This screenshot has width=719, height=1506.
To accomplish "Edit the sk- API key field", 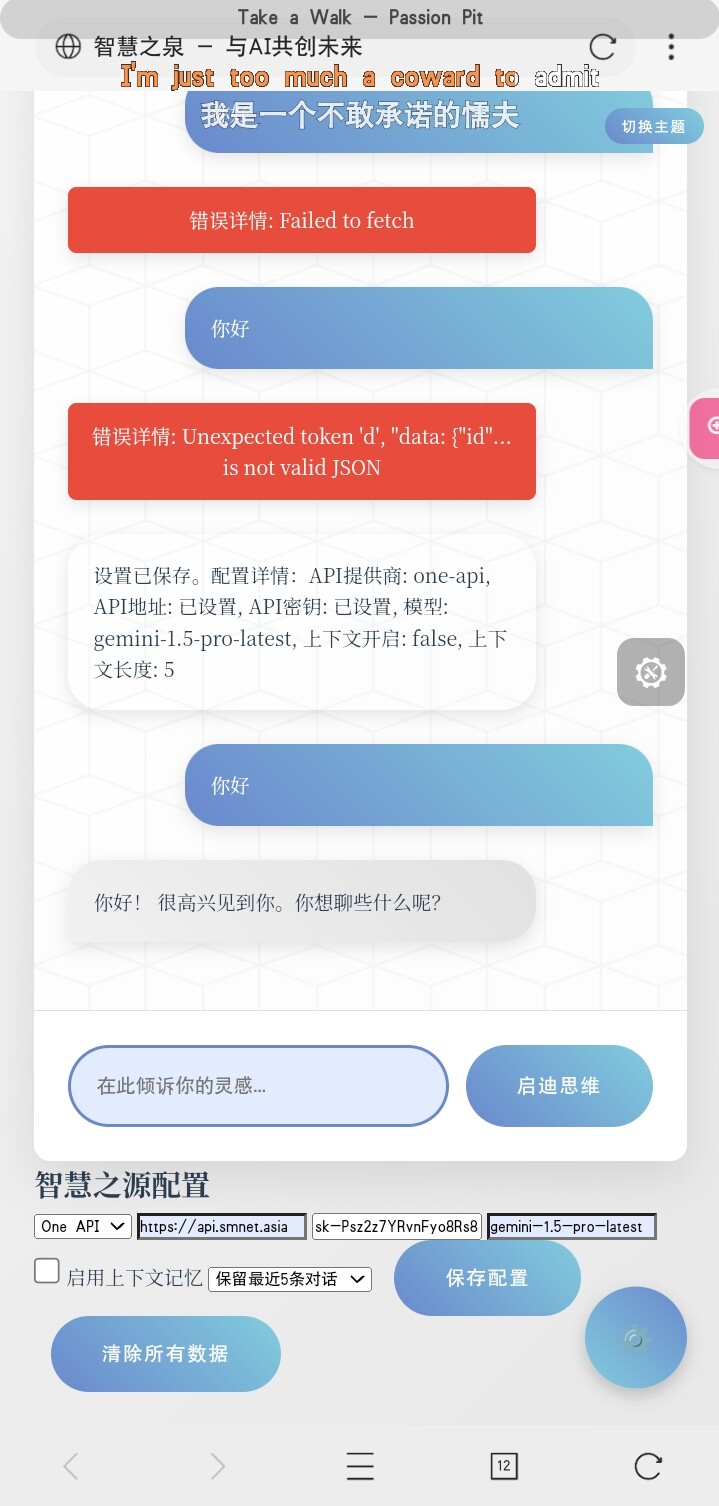I will (397, 1226).
